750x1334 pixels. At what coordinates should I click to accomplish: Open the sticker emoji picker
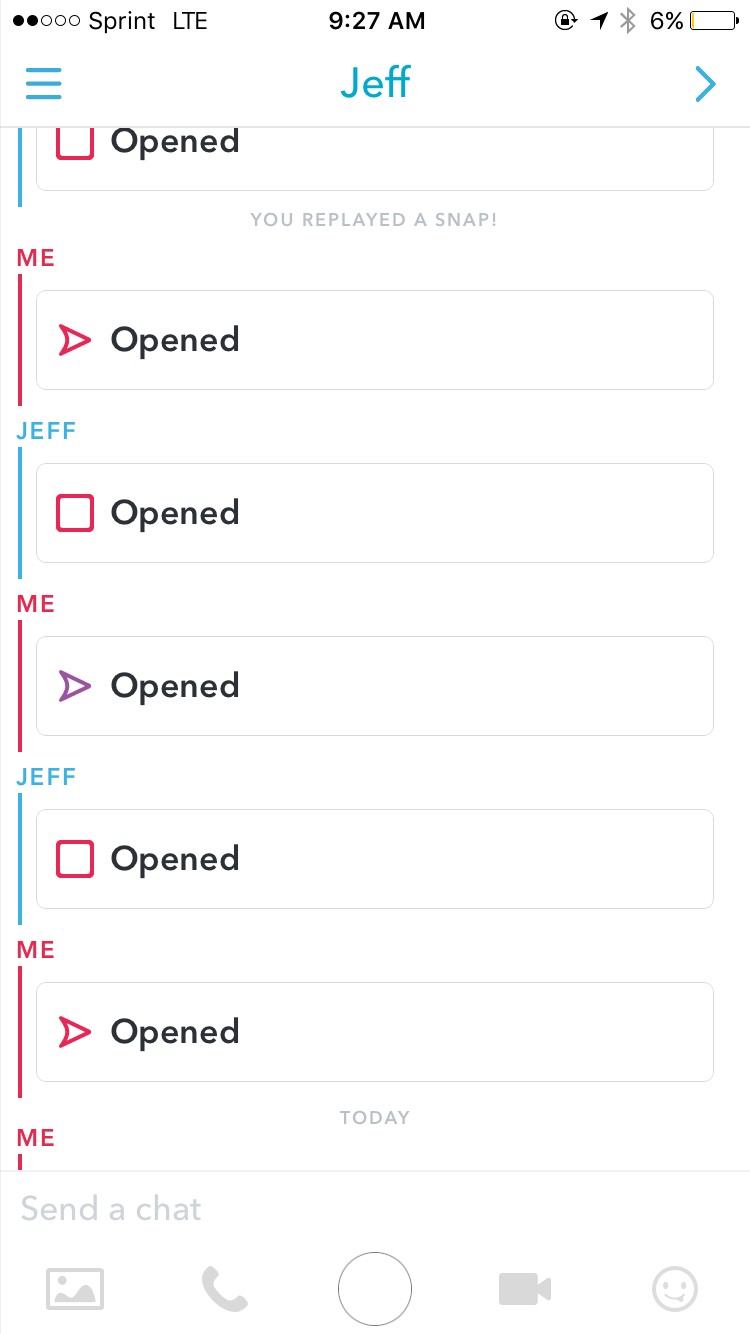pyautogui.click(x=675, y=1288)
